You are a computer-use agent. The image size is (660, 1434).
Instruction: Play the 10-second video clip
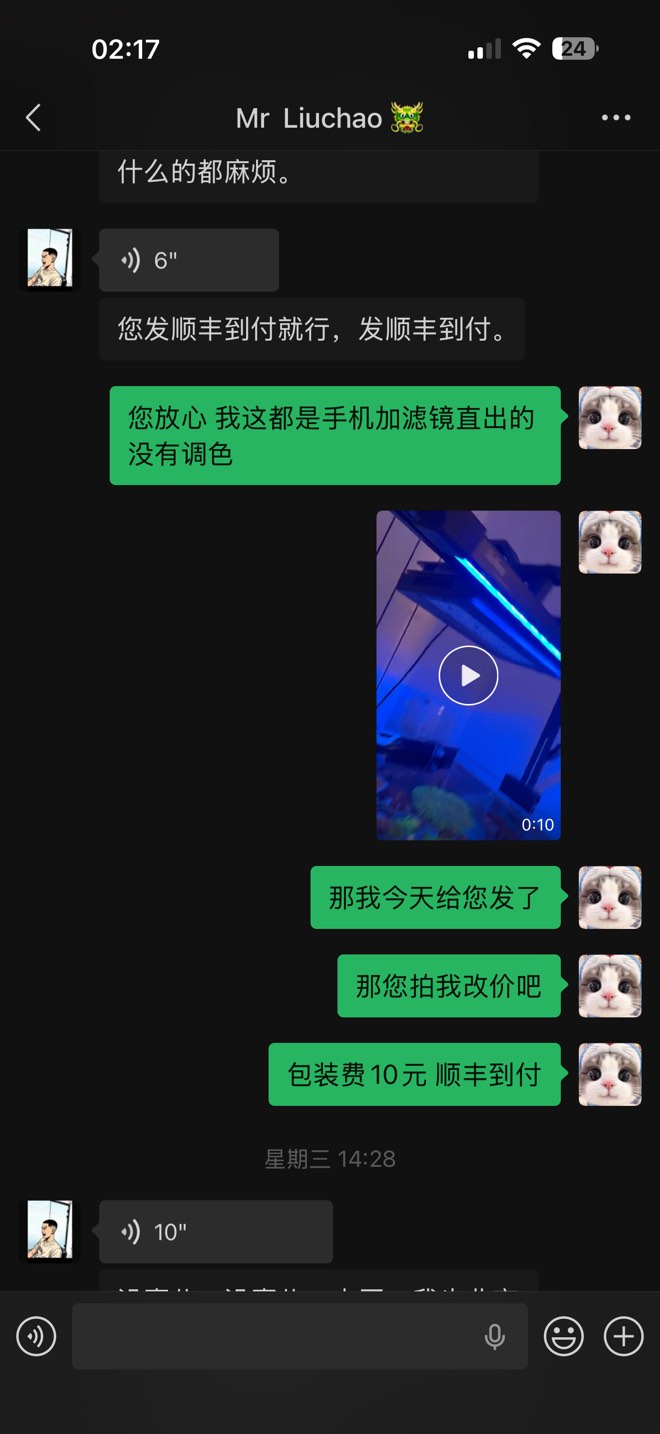coord(468,675)
